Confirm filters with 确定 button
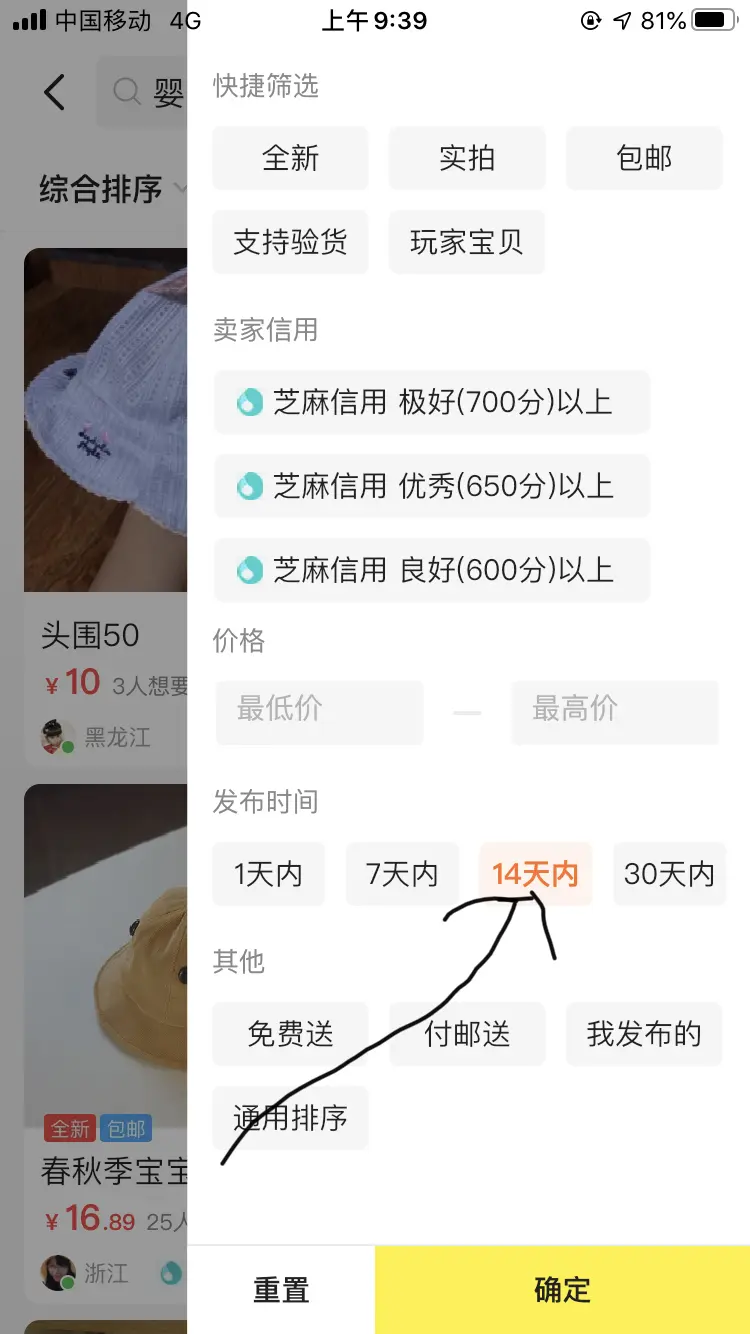The height and width of the screenshot is (1334, 750). (x=562, y=1290)
